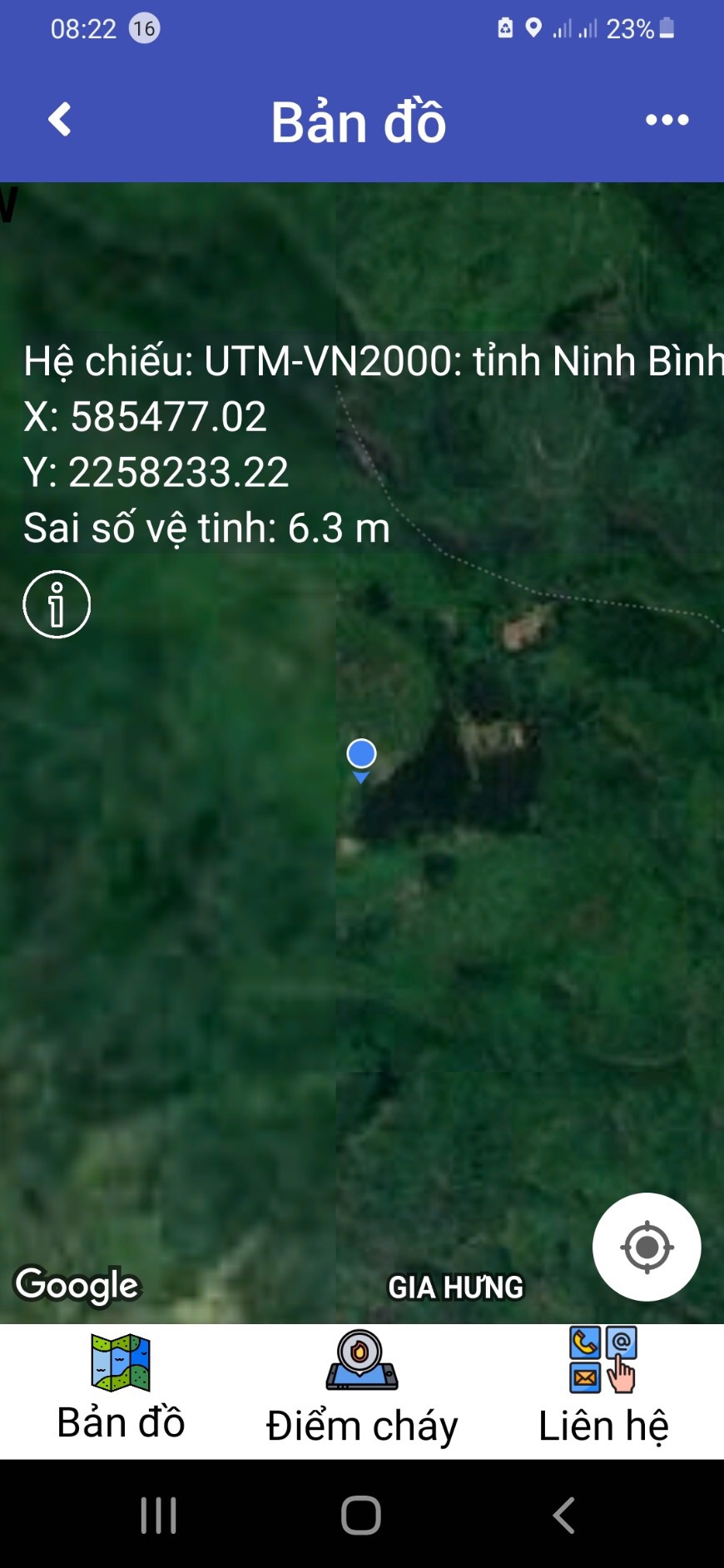Tap the blue location marker on map
Viewport: 724px width, 1568px height.
pyautogui.click(x=361, y=760)
